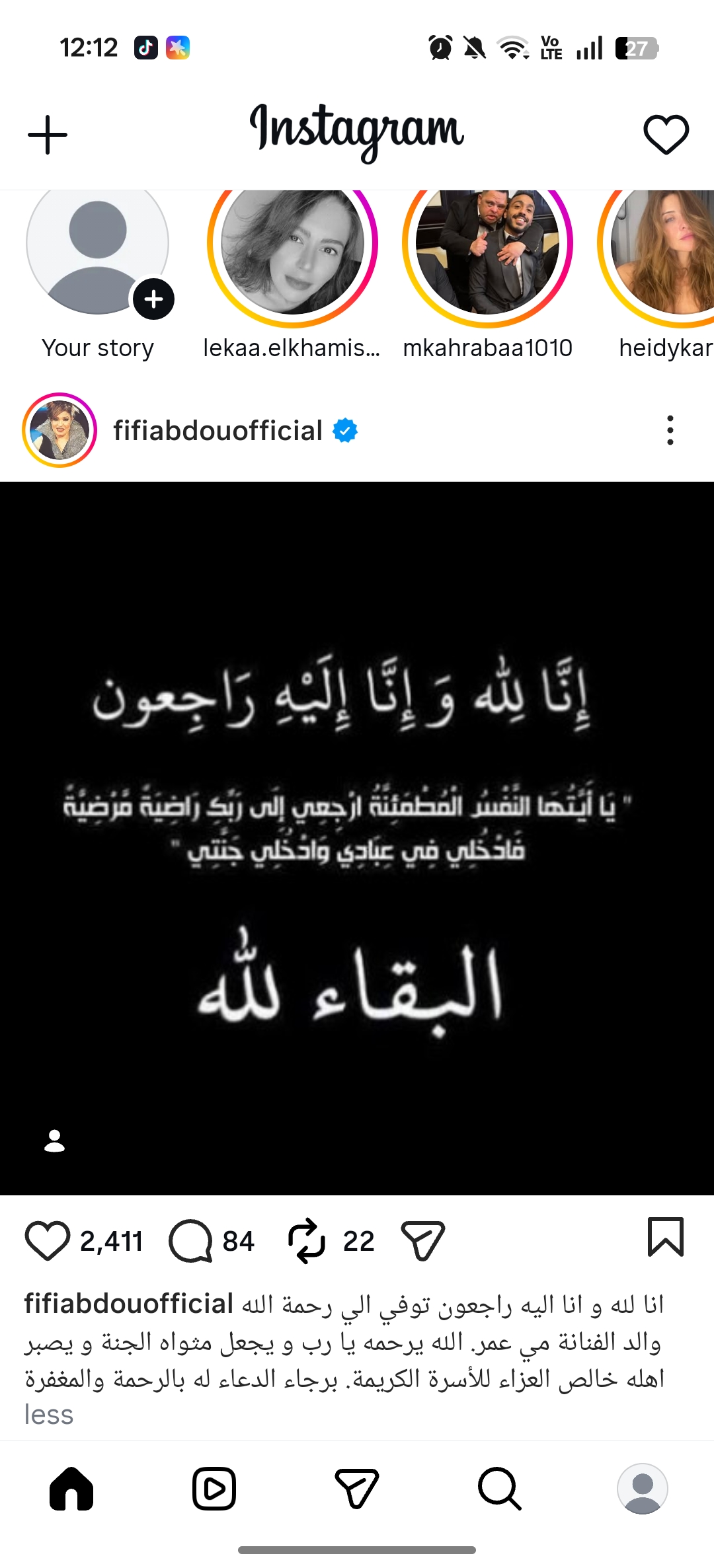This screenshot has height=1568, width=714.
Task: Collapse the caption with less
Action: 49,1415
